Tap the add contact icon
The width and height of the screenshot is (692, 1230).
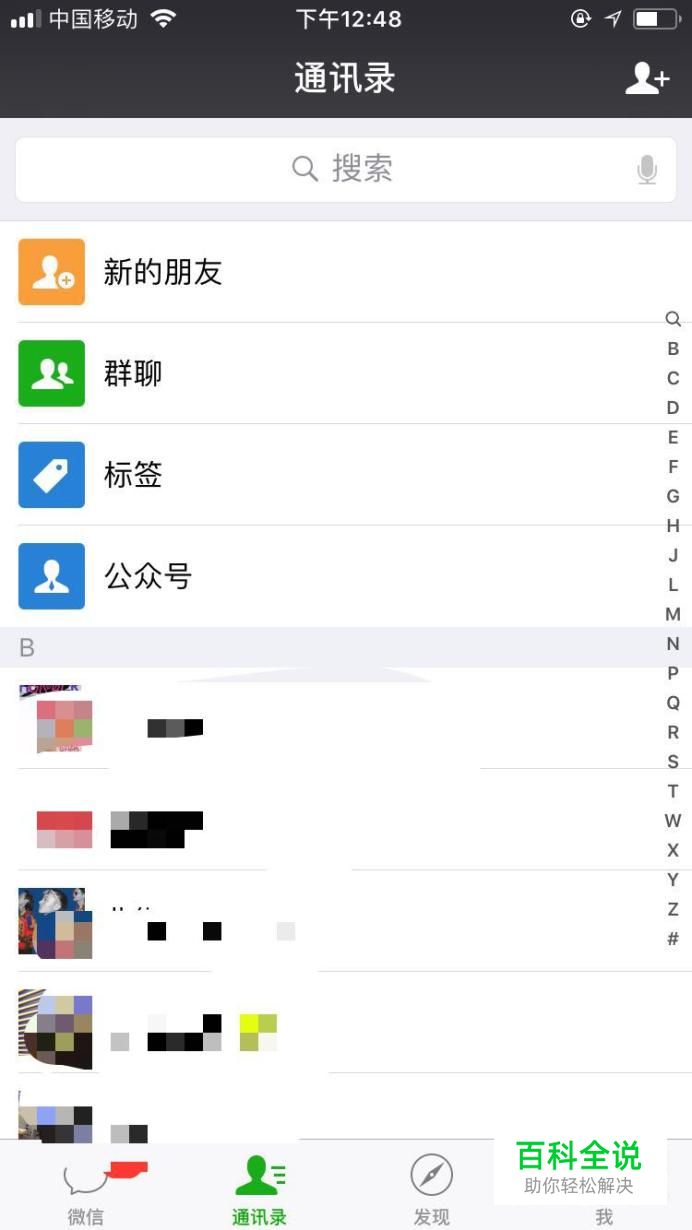pyautogui.click(x=646, y=78)
